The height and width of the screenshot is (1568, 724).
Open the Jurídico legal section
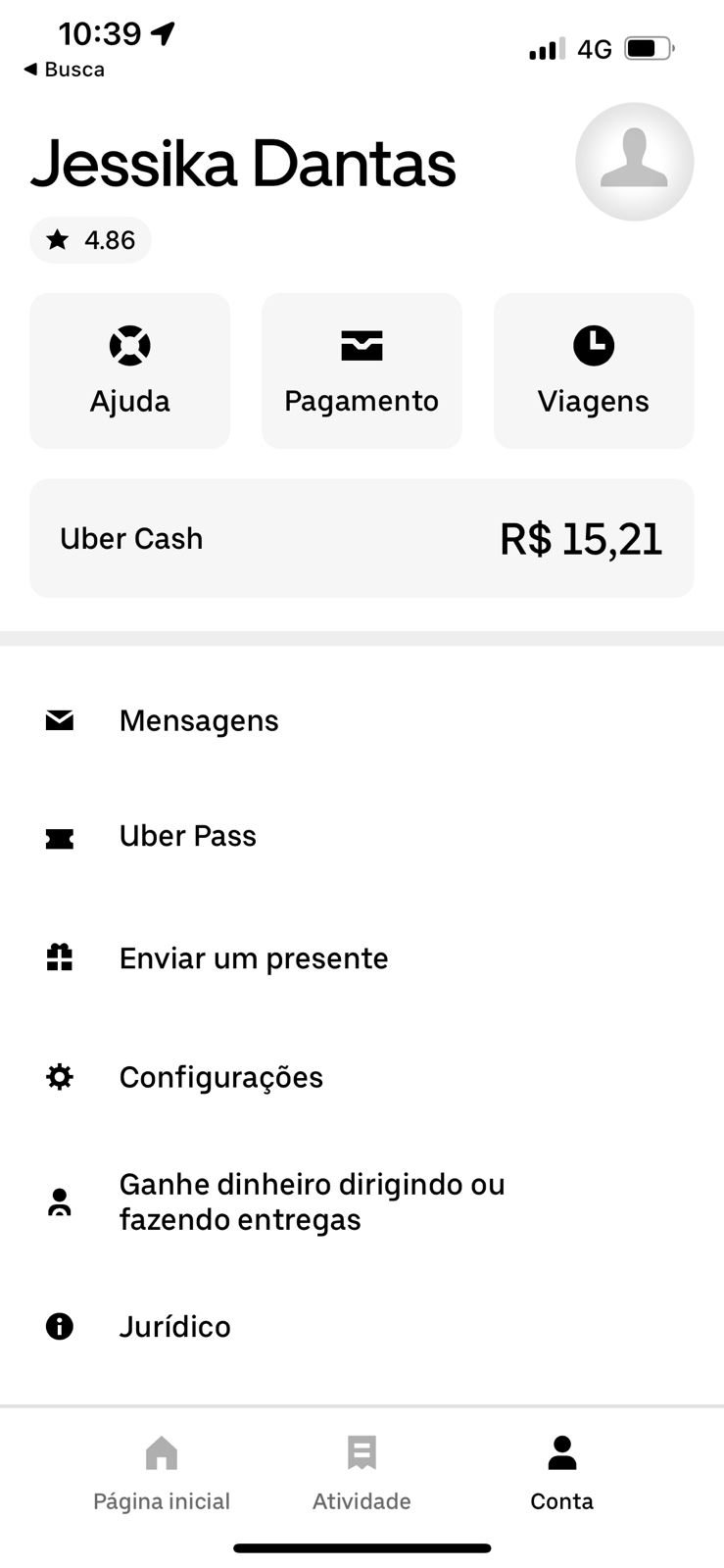(362, 1326)
